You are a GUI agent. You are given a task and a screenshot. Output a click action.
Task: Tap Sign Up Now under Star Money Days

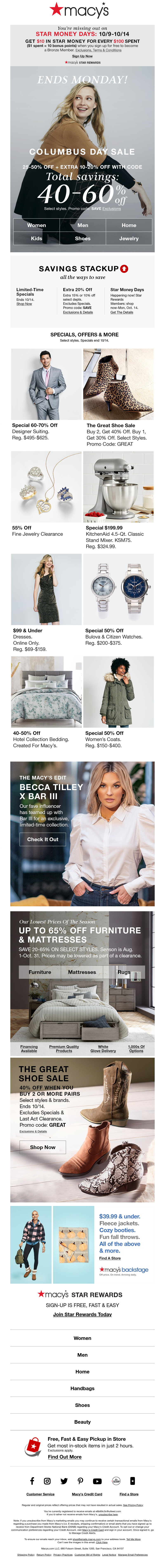pyautogui.click(x=82, y=56)
